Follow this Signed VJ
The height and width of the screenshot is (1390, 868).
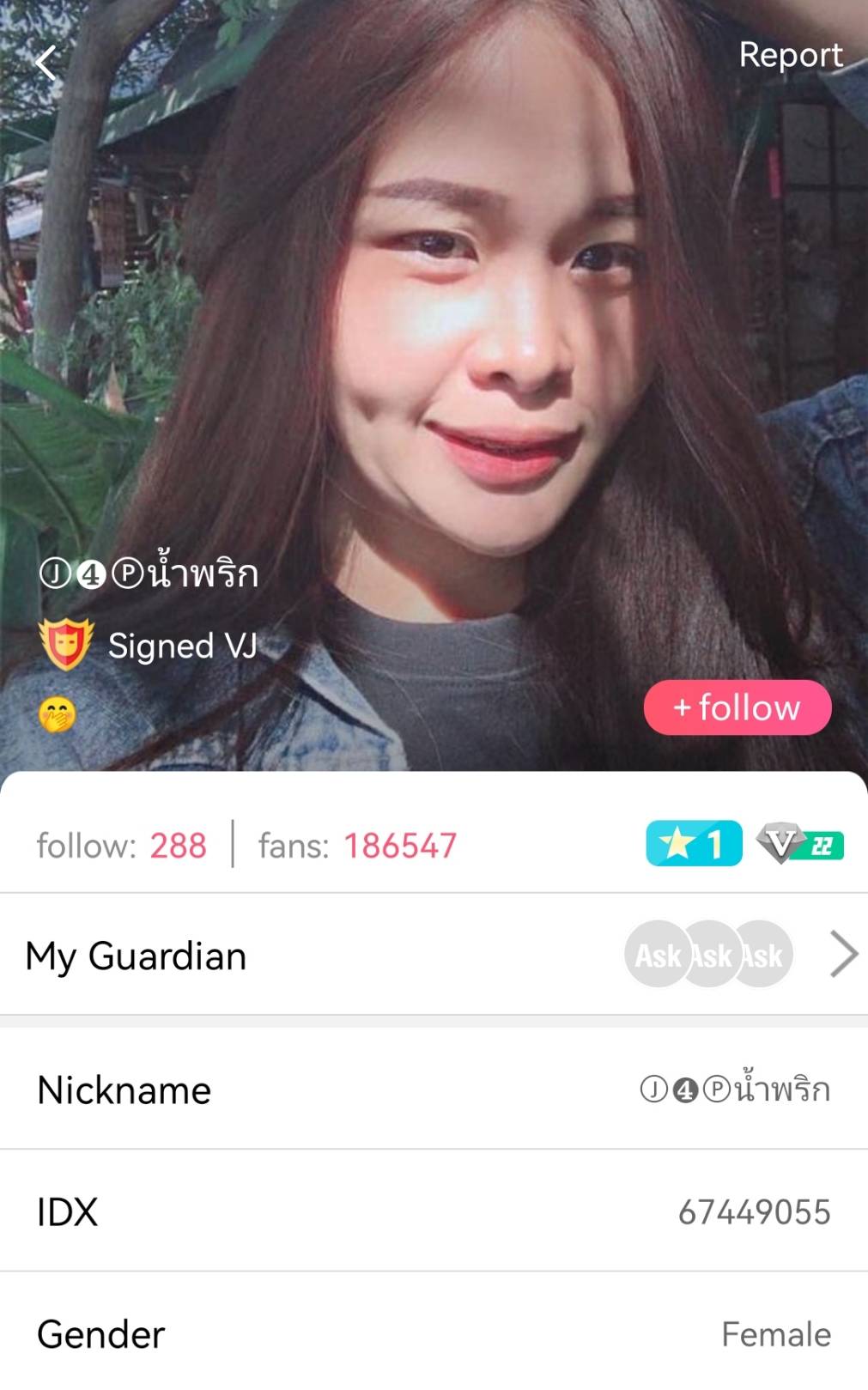click(x=737, y=707)
